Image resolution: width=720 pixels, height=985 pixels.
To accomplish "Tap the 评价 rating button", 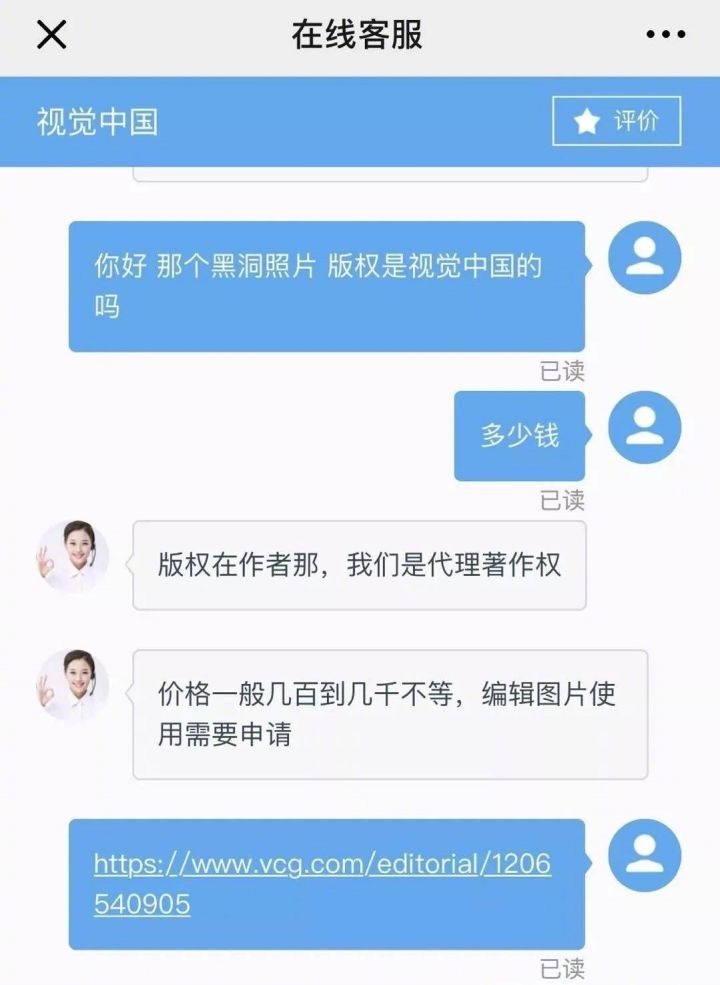I will (x=616, y=121).
